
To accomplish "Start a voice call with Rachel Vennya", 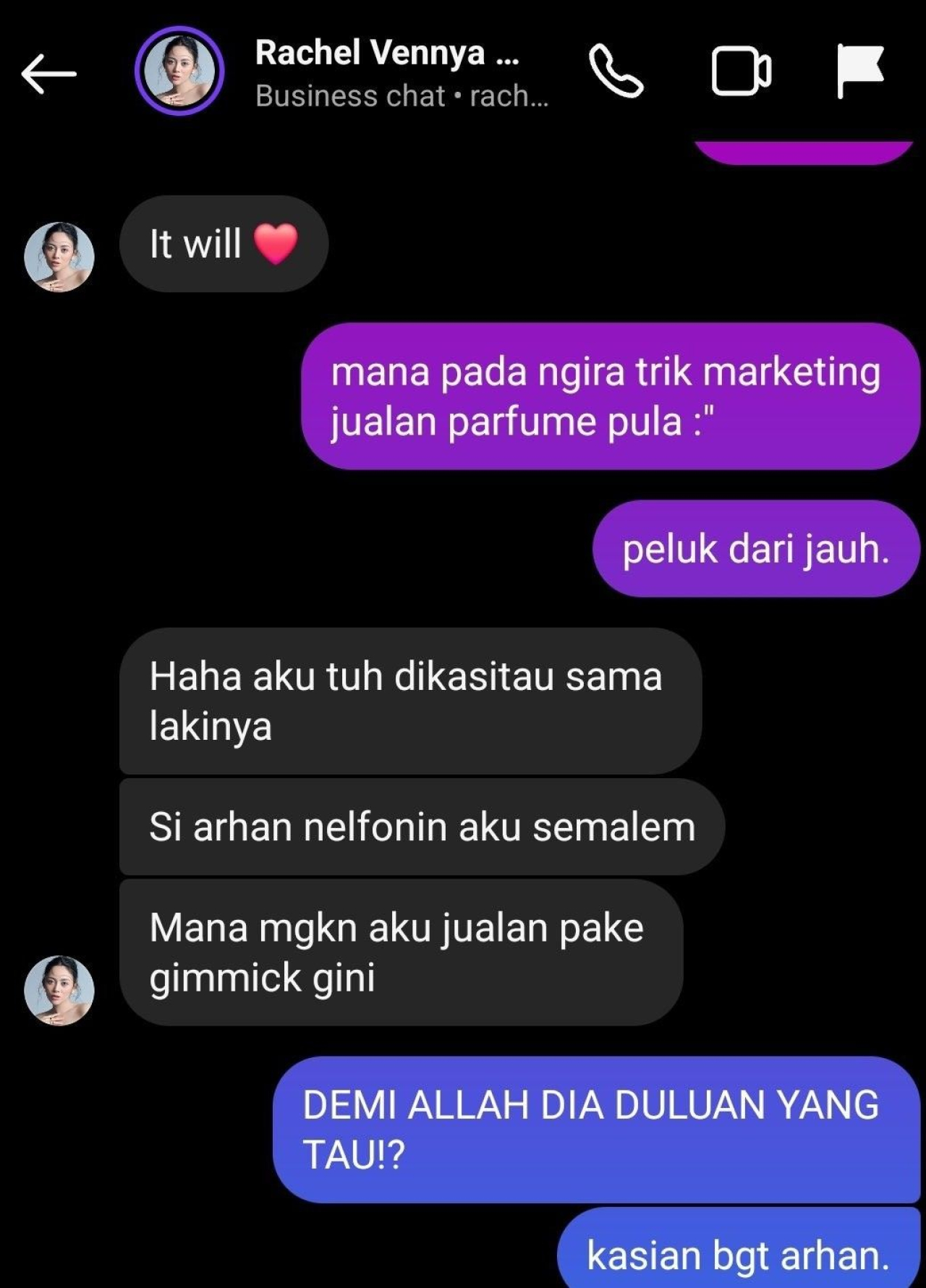I will tap(616, 71).
